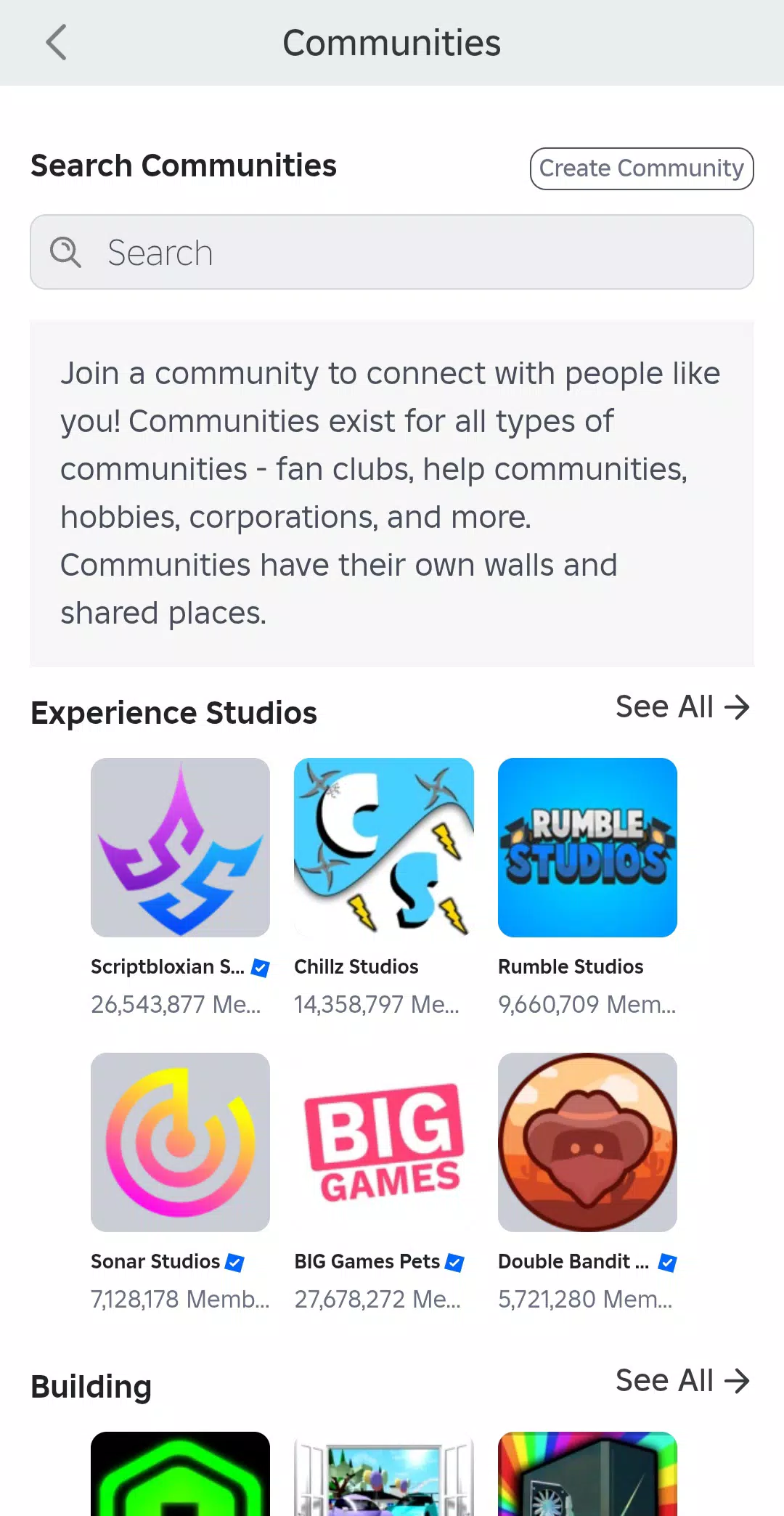Open the Double Bandit community

point(587,1142)
